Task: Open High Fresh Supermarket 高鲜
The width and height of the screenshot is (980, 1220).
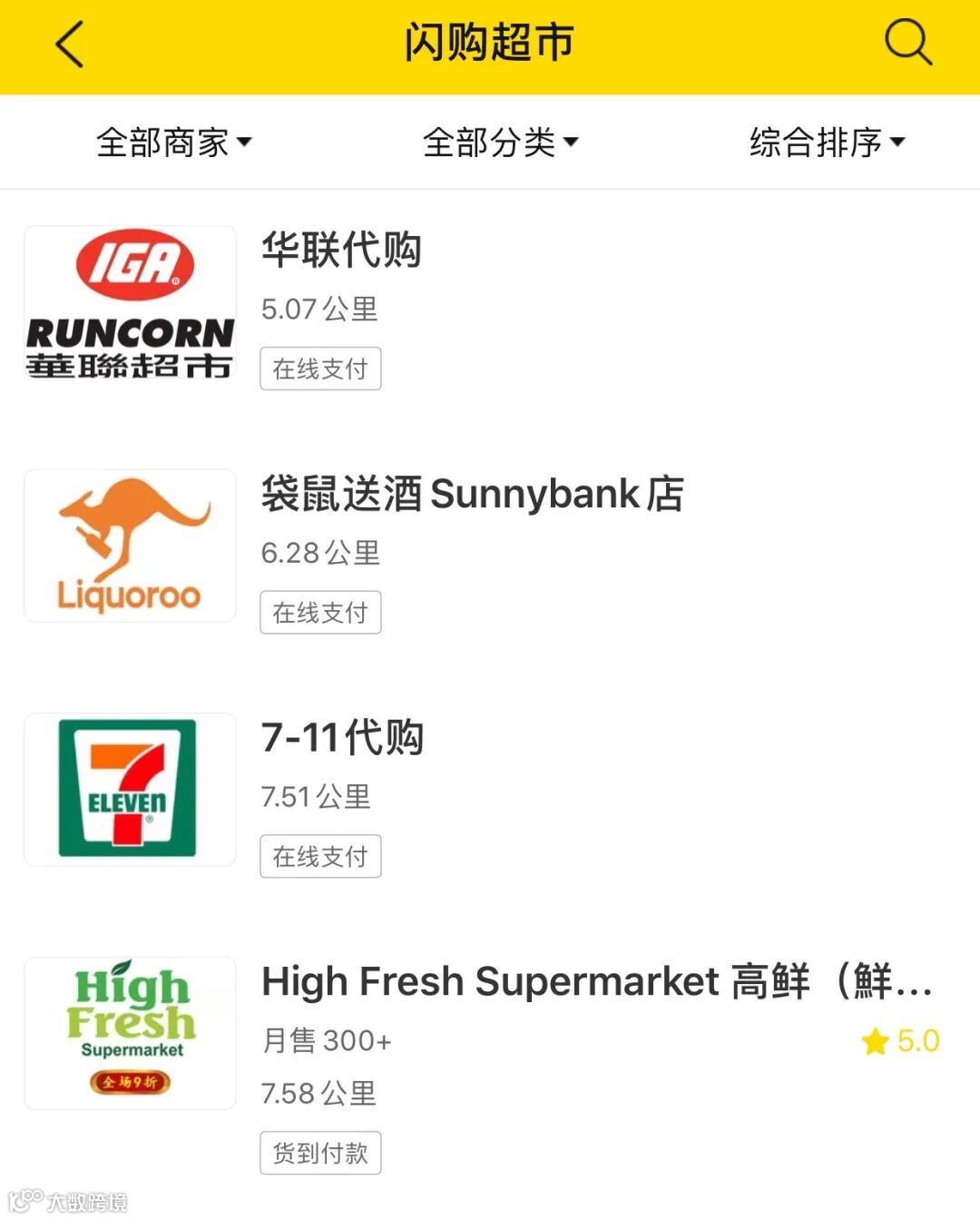Action: [x=596, y=982]
